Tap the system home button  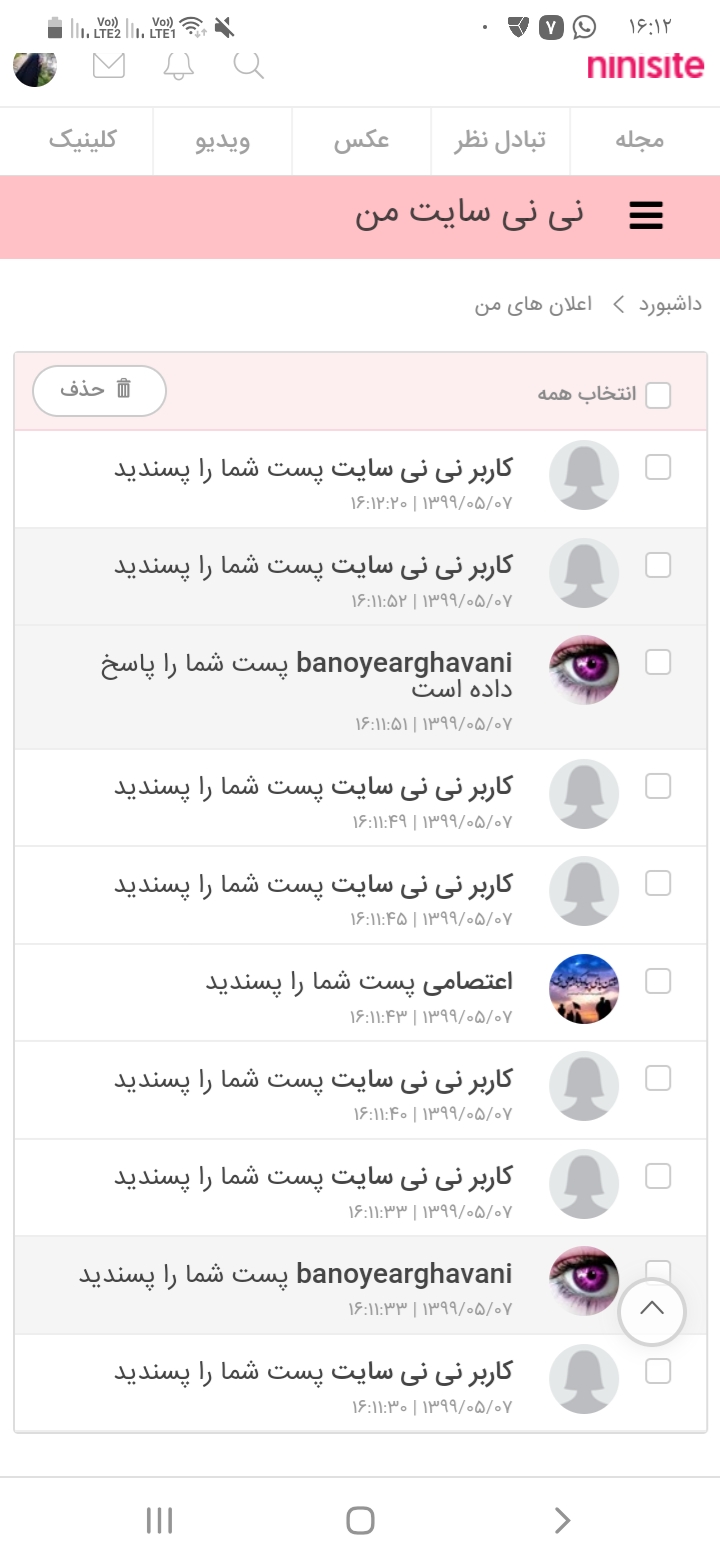point(360,1520)
